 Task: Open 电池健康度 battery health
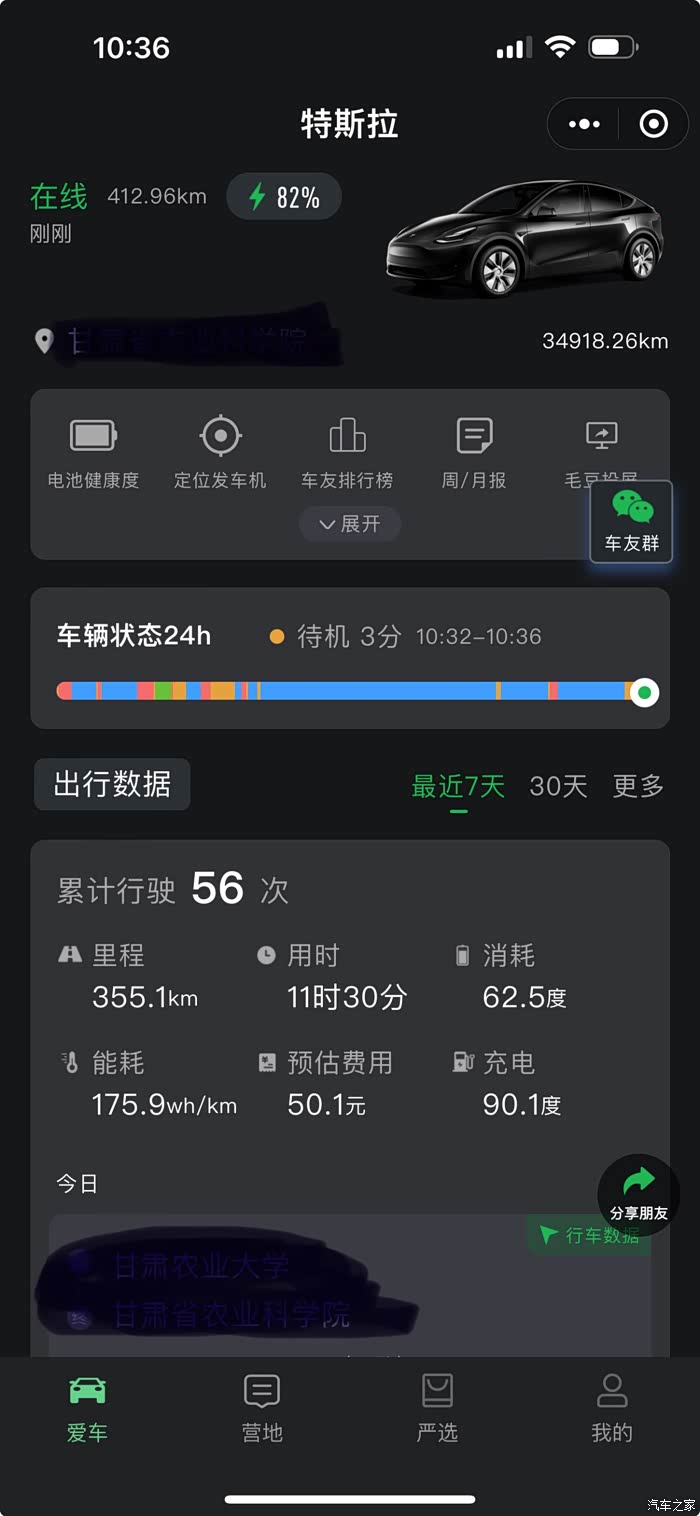coord(93,454)
